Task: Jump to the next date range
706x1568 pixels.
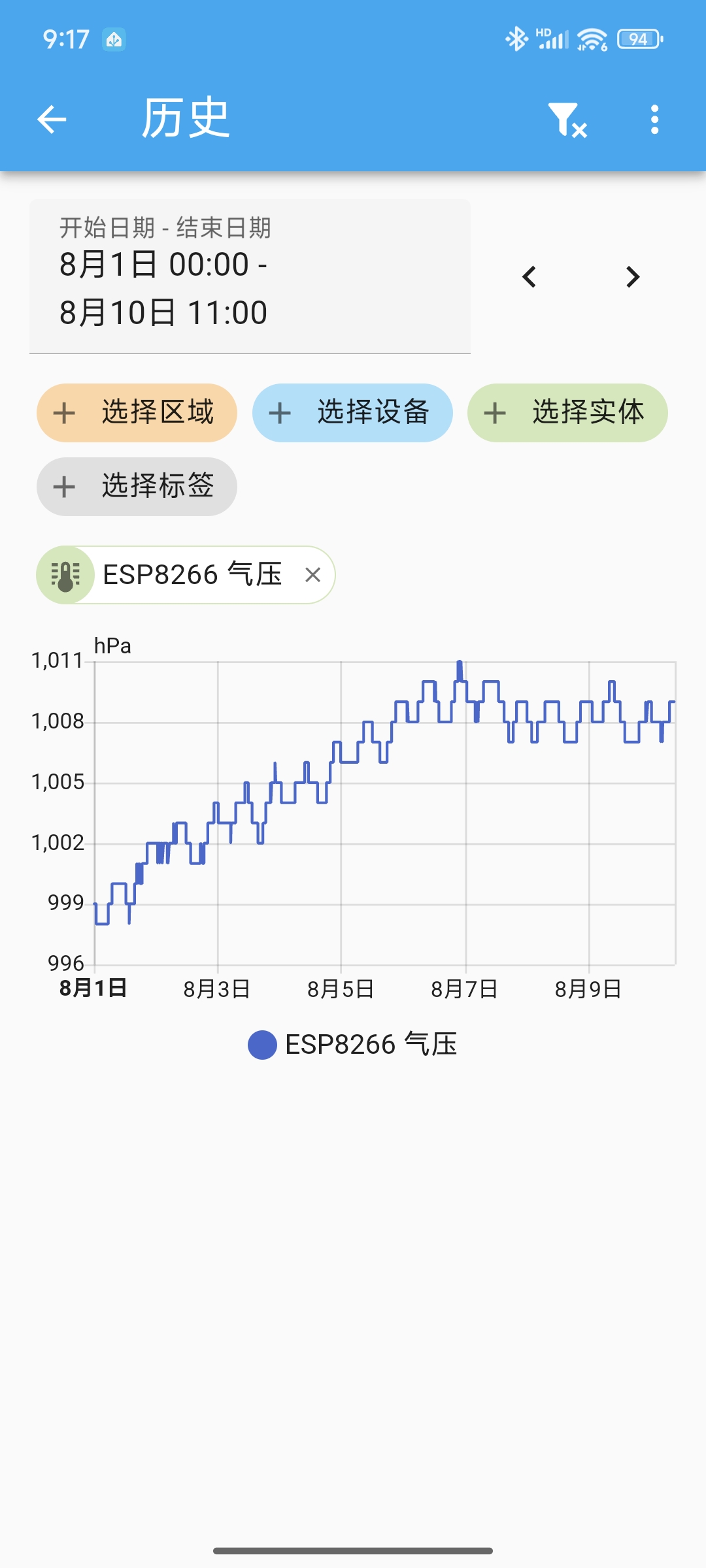Action: (632, 277)
